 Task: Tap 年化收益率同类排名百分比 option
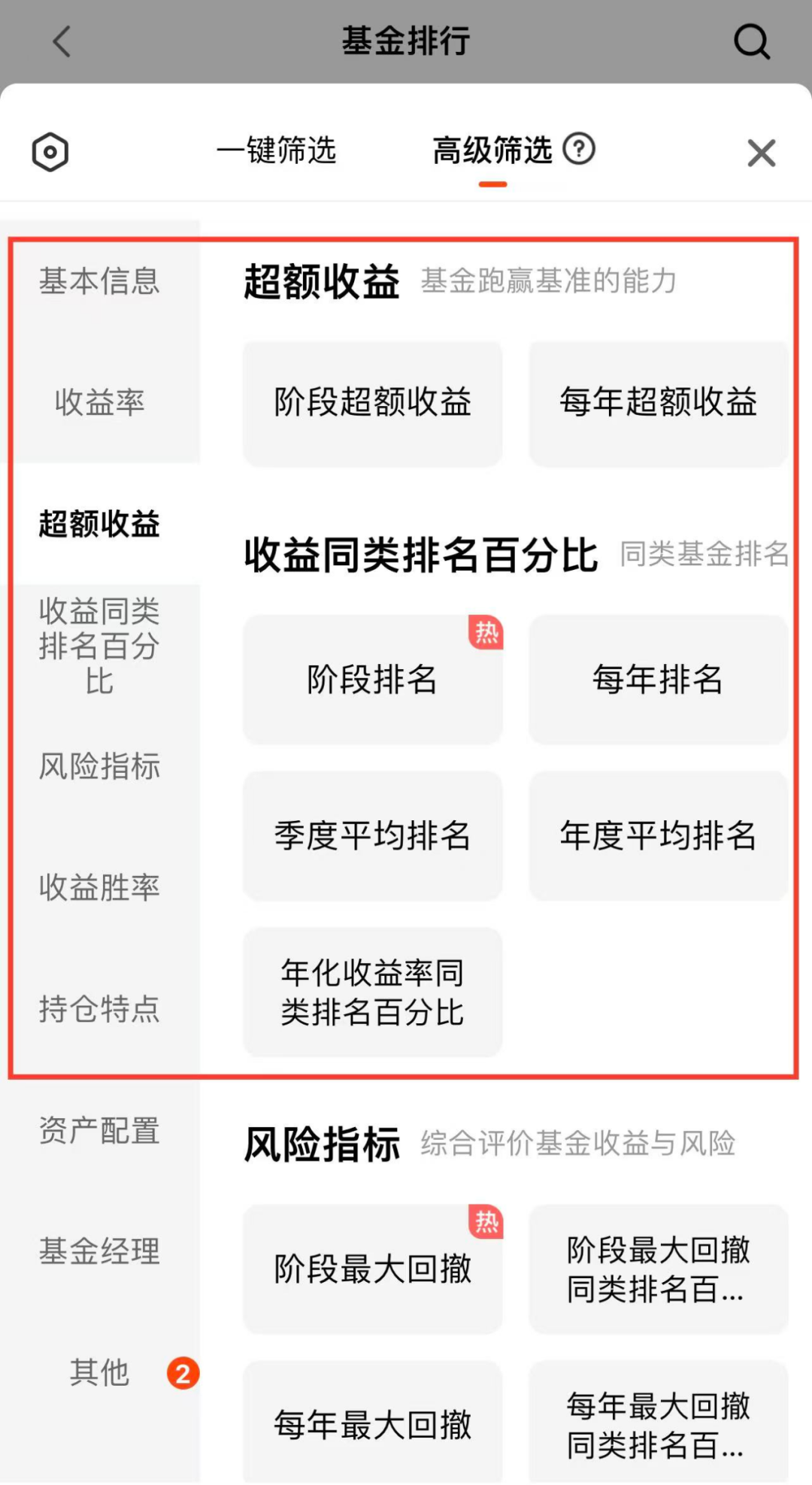372,992
